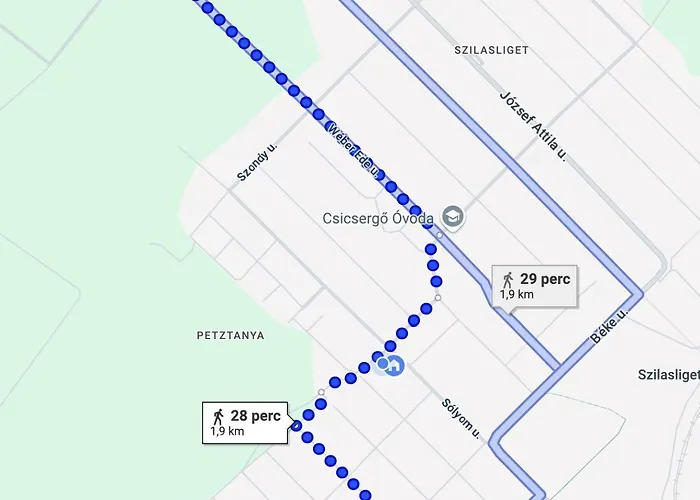Select the 29 perc alternative walking route

point(536,285)
